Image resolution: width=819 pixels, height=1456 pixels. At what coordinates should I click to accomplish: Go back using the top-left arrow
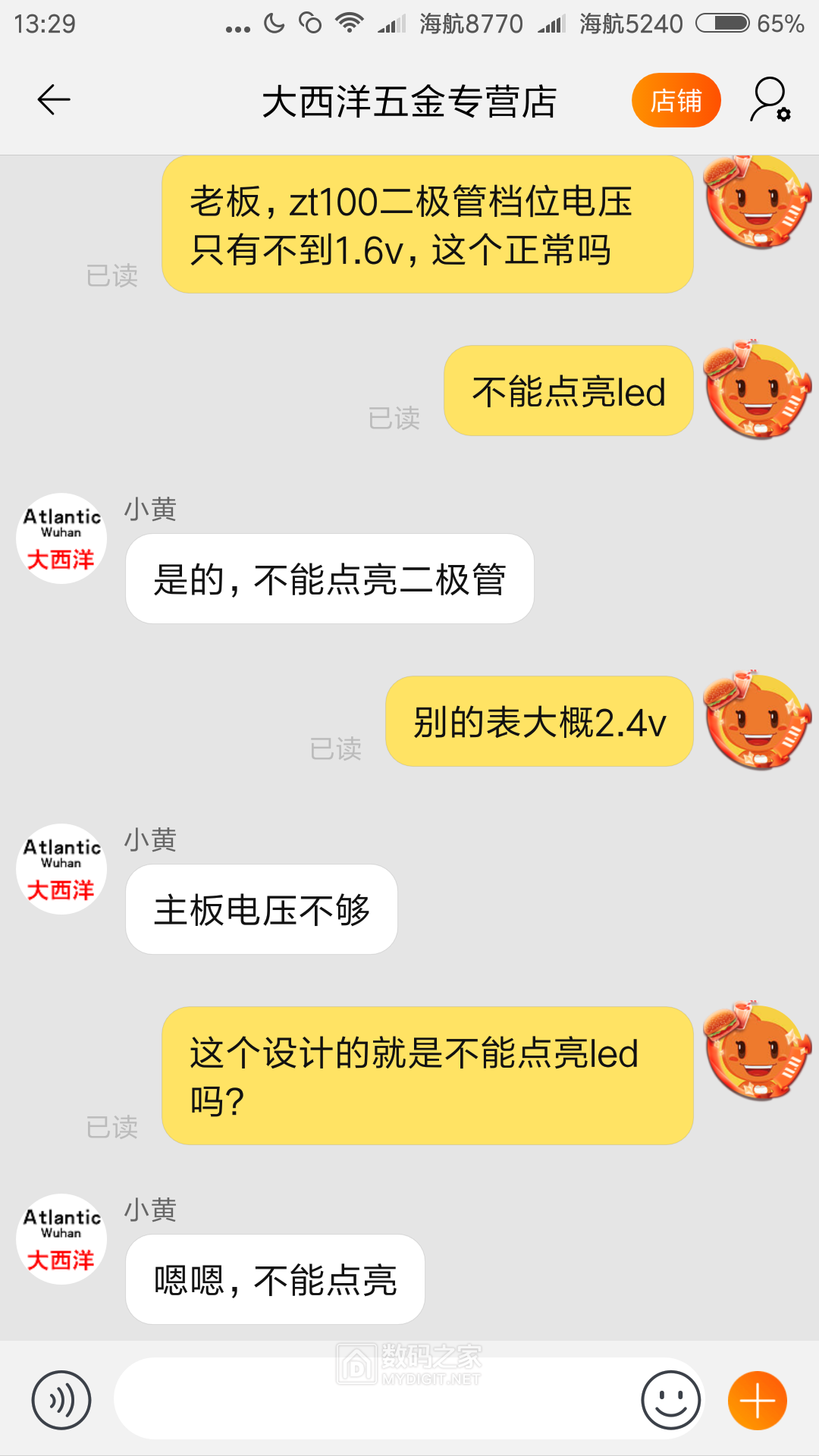click(53, 100)
